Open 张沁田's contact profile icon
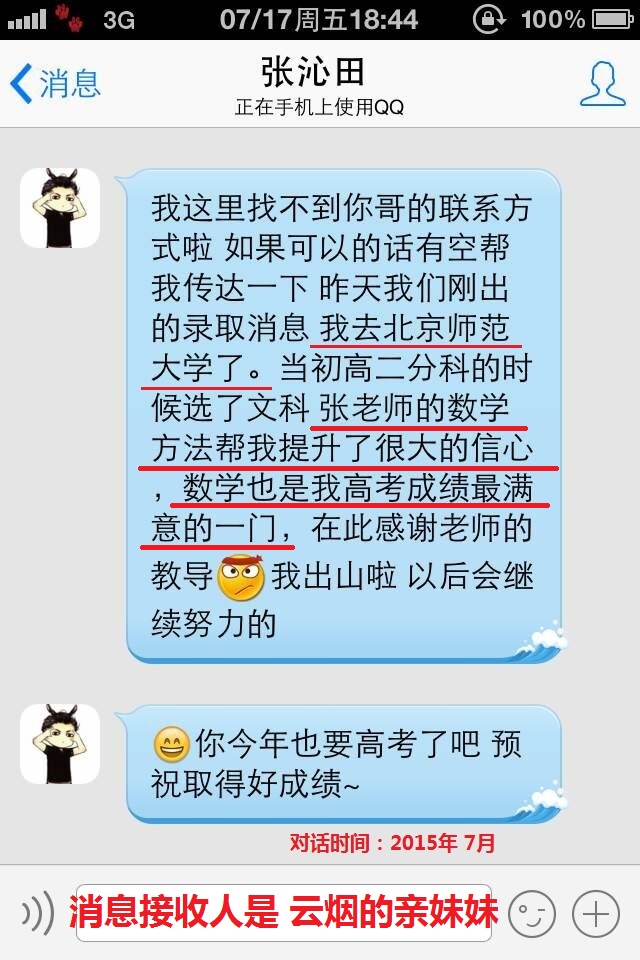The width and height of the screenshot is (640, 960). (x=602, y=84)
